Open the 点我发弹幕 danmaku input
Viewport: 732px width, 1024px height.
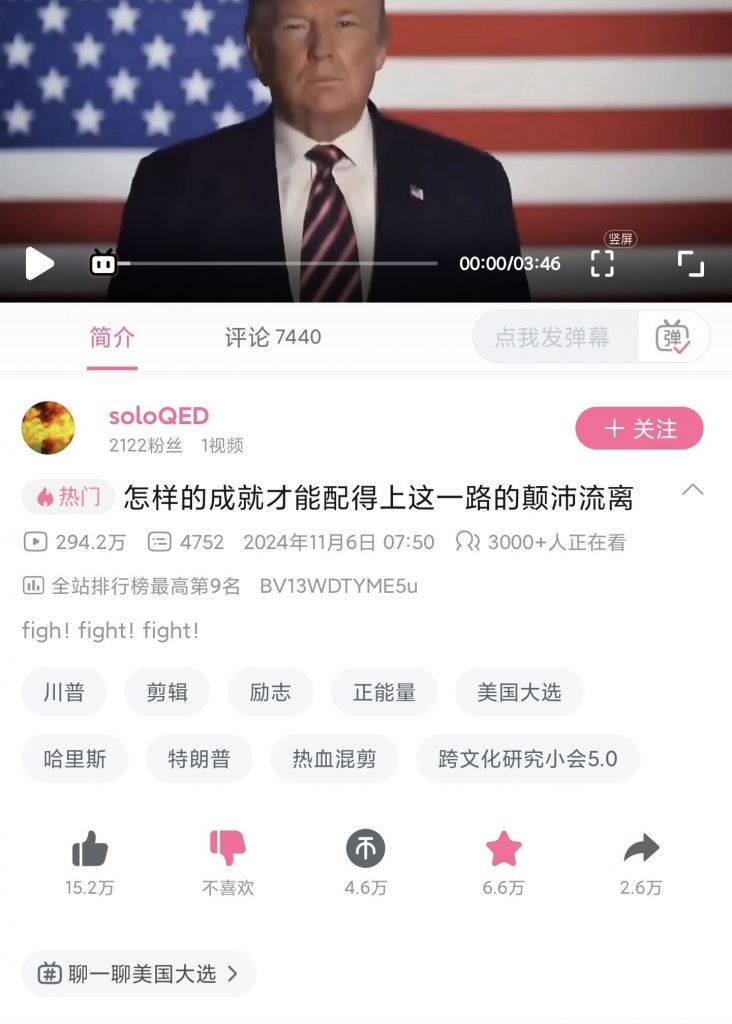(553, 338)
